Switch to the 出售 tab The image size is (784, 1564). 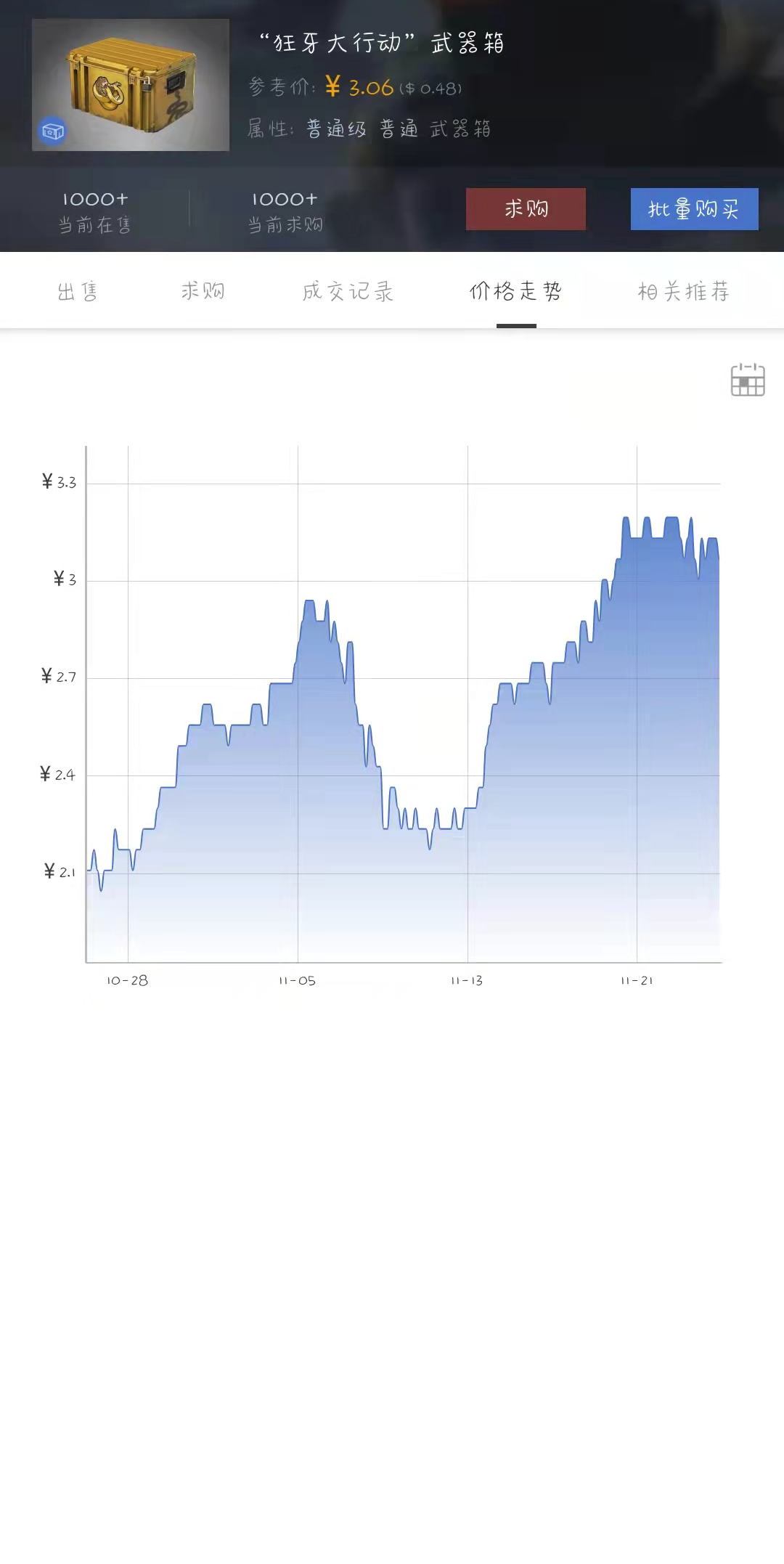coord(78,291)
